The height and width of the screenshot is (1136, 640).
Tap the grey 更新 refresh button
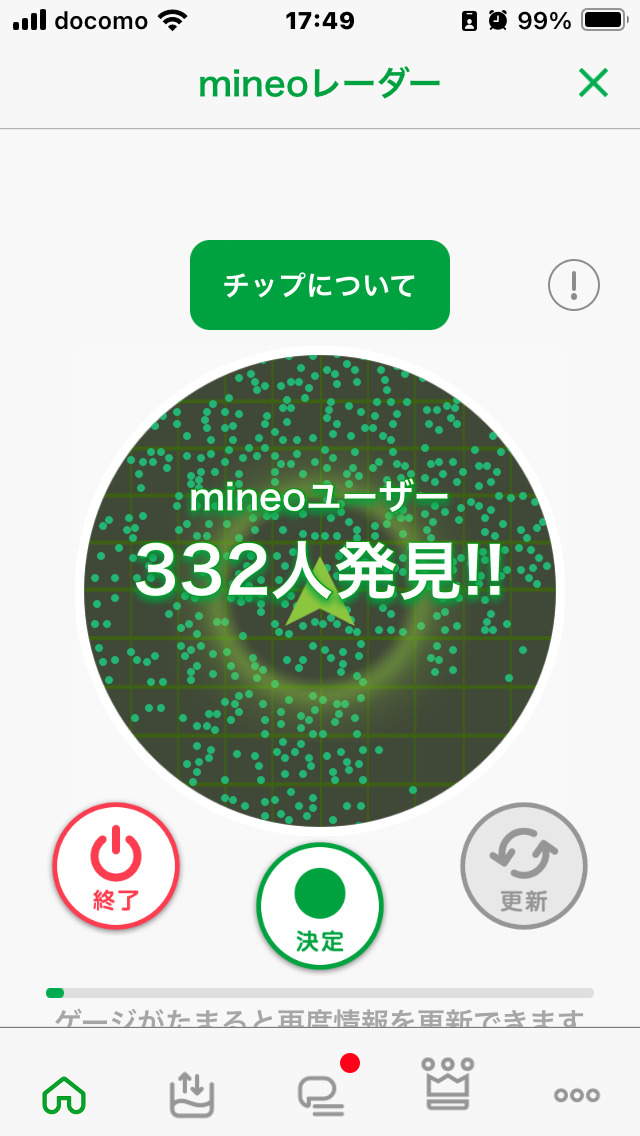tap(524, 866)
